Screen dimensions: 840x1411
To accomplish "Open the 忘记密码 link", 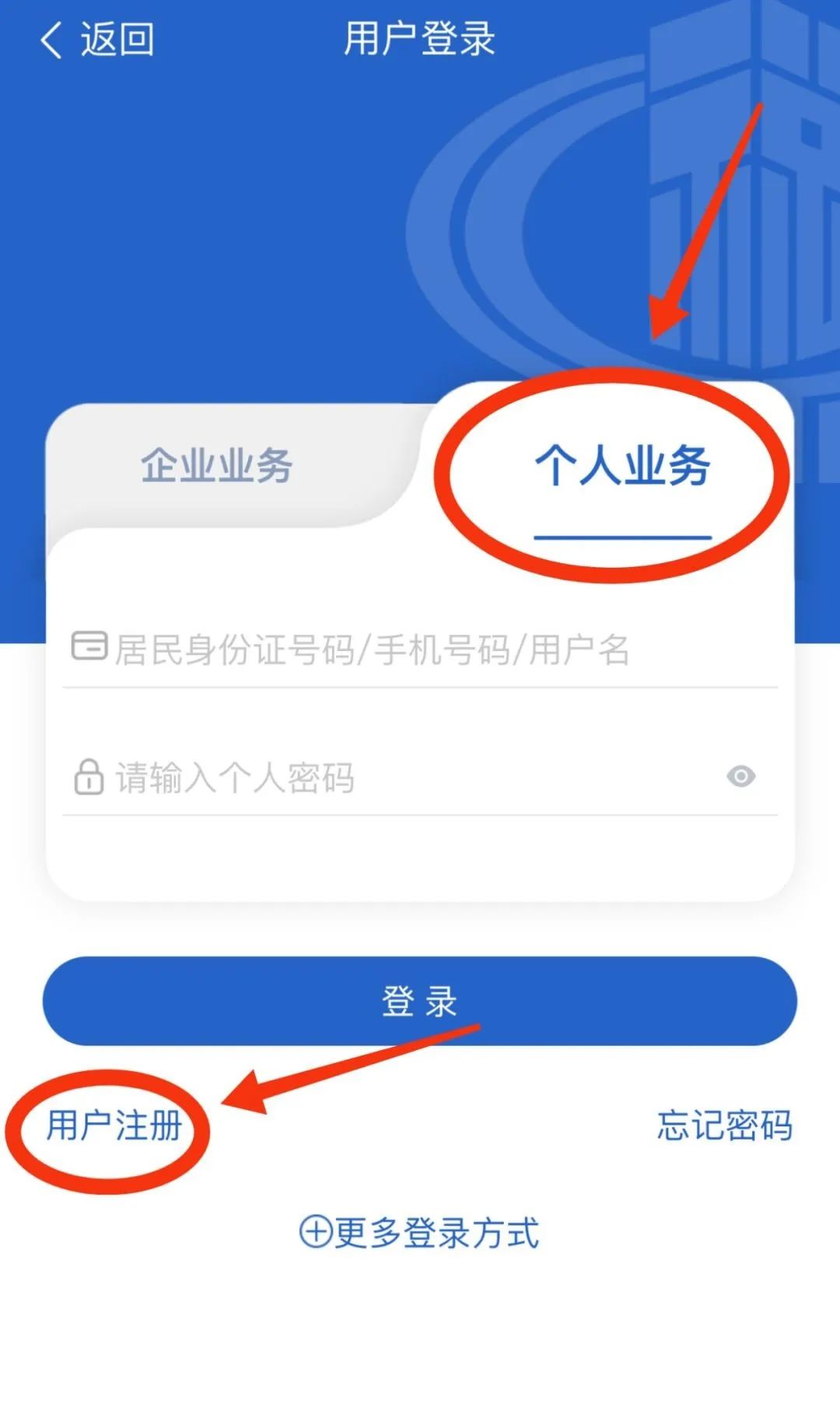I will [725, 1126].
